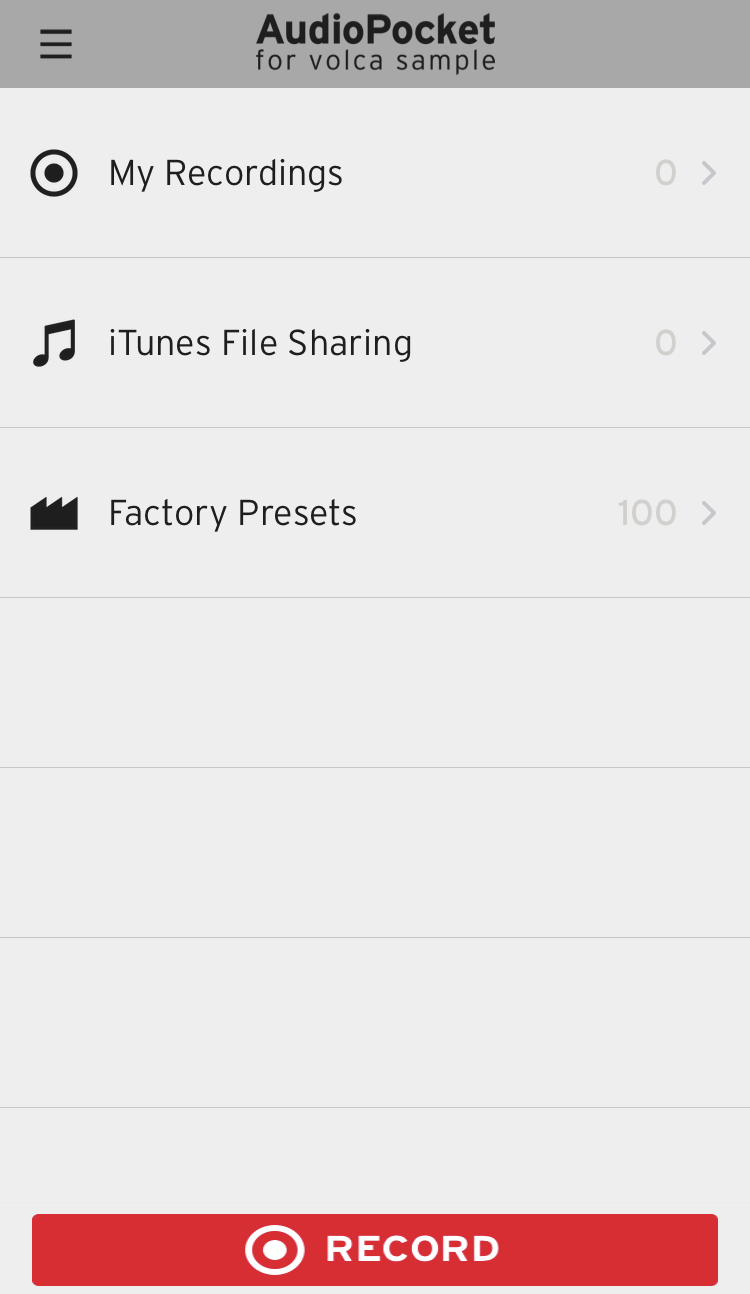Open My Recordings
750x1294 pixels.
(375, 173)
